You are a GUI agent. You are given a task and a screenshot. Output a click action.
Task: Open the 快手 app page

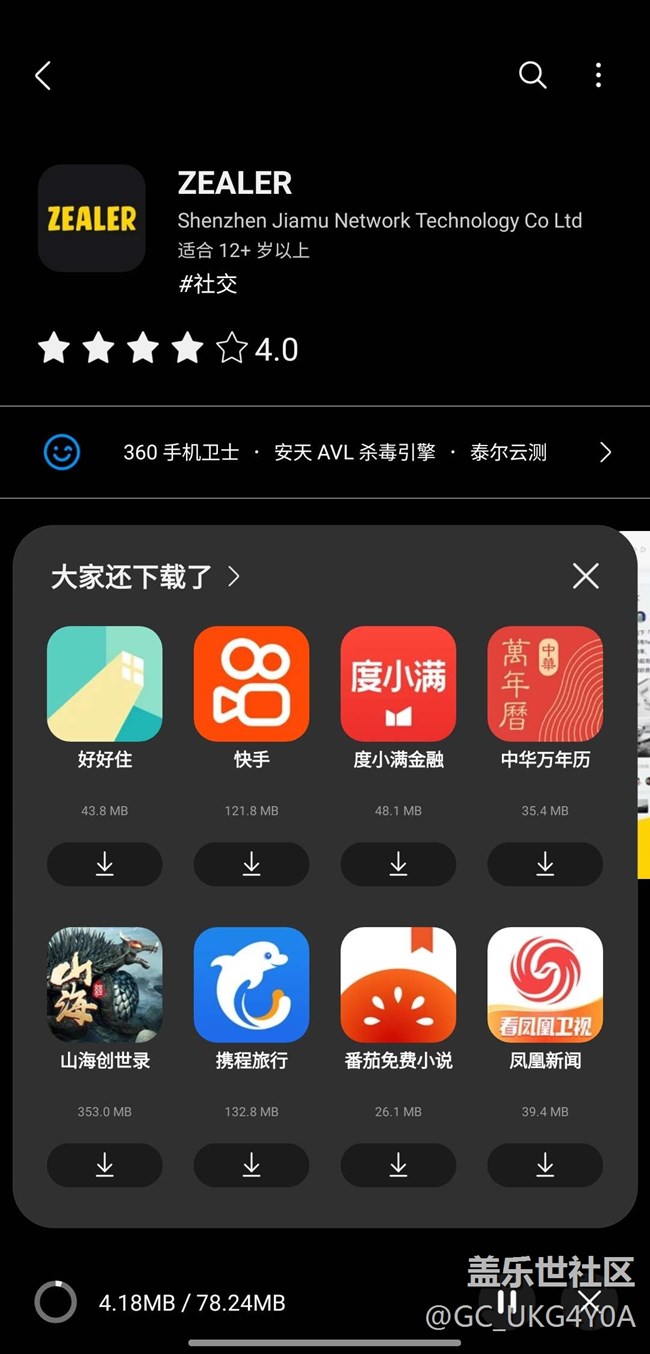point(251,684)
